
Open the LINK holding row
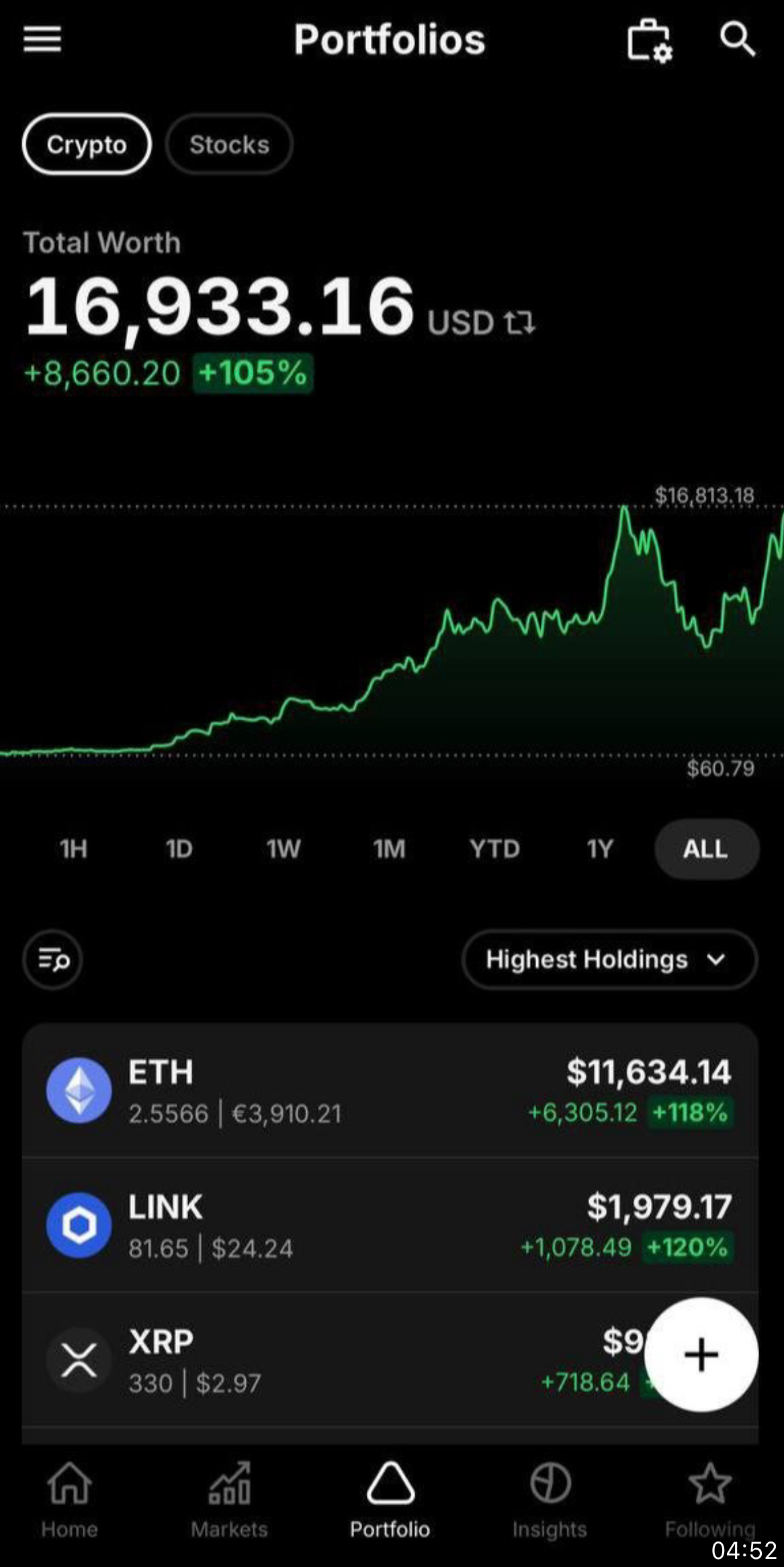(390, 1225)
